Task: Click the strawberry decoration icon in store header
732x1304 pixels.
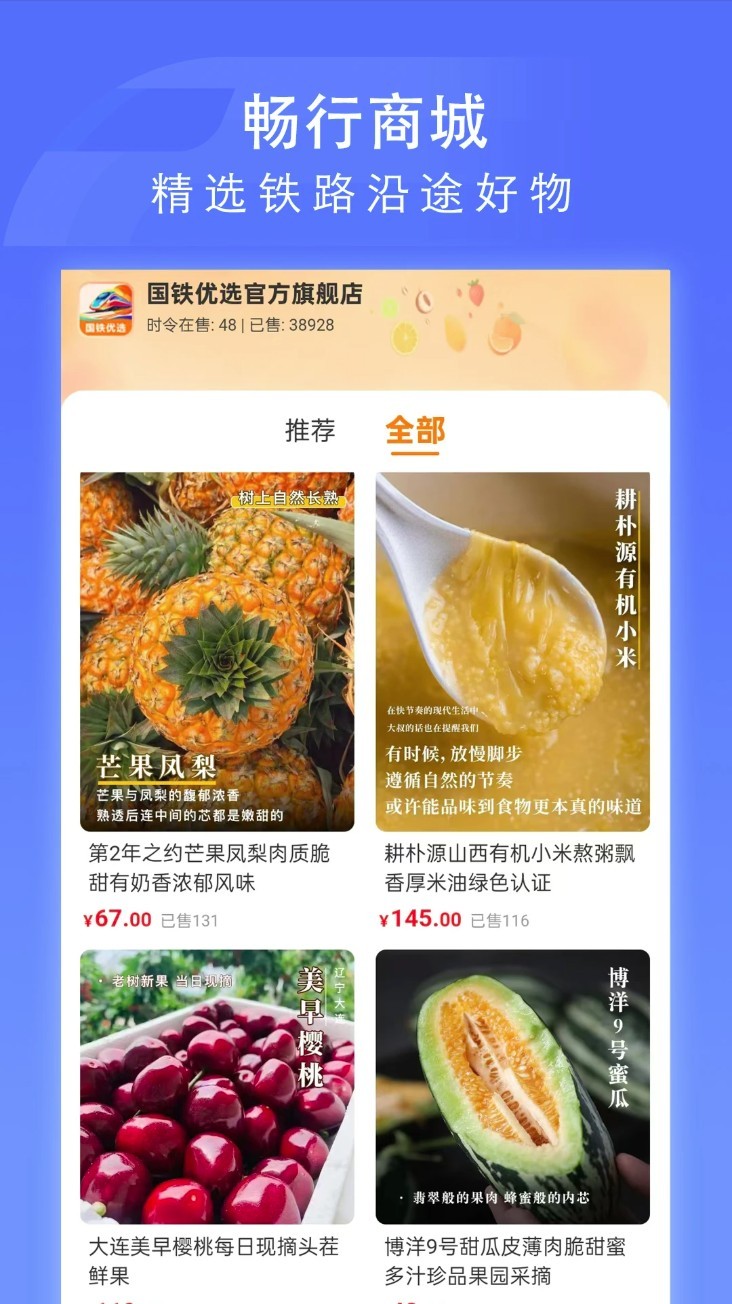Action: point(475,296)
